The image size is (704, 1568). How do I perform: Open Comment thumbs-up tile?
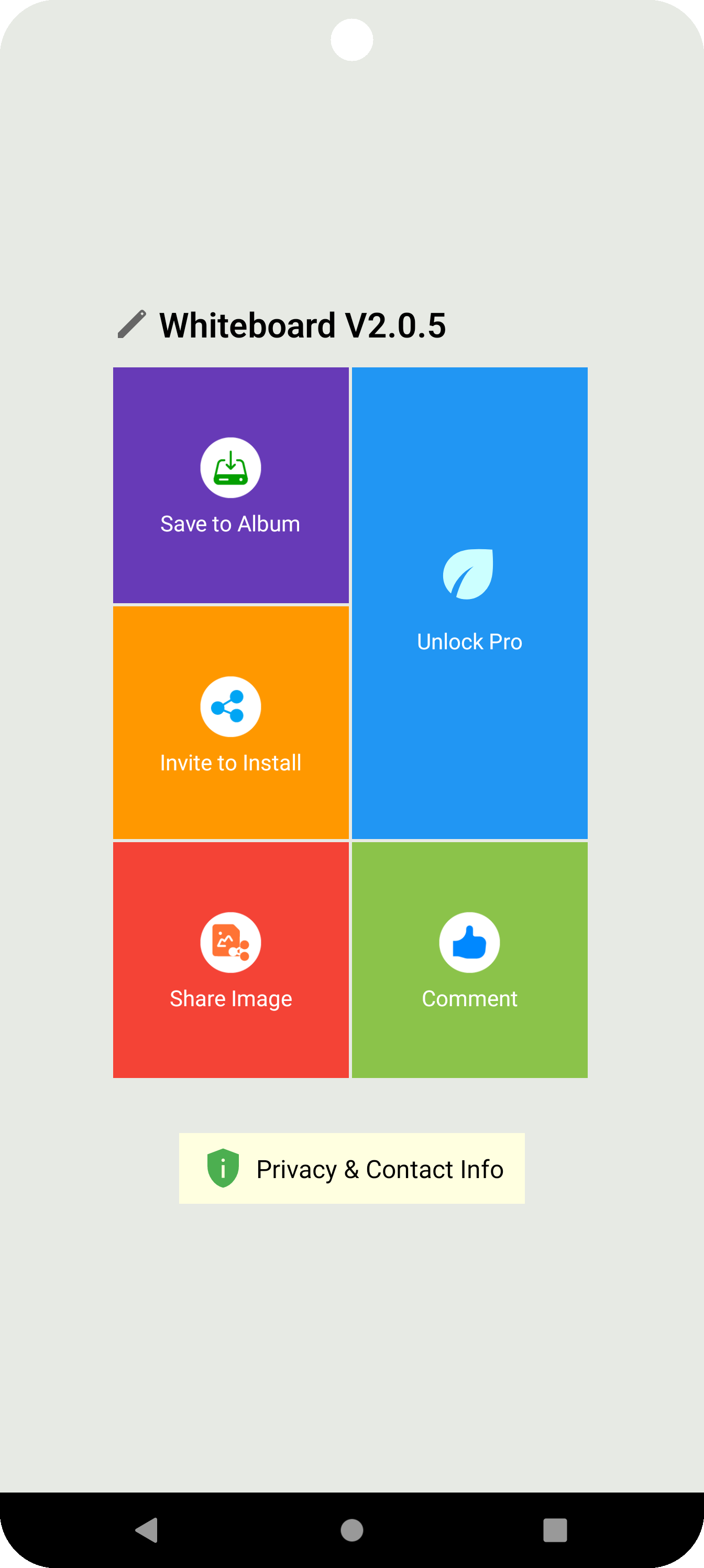[x=469, y=960]
